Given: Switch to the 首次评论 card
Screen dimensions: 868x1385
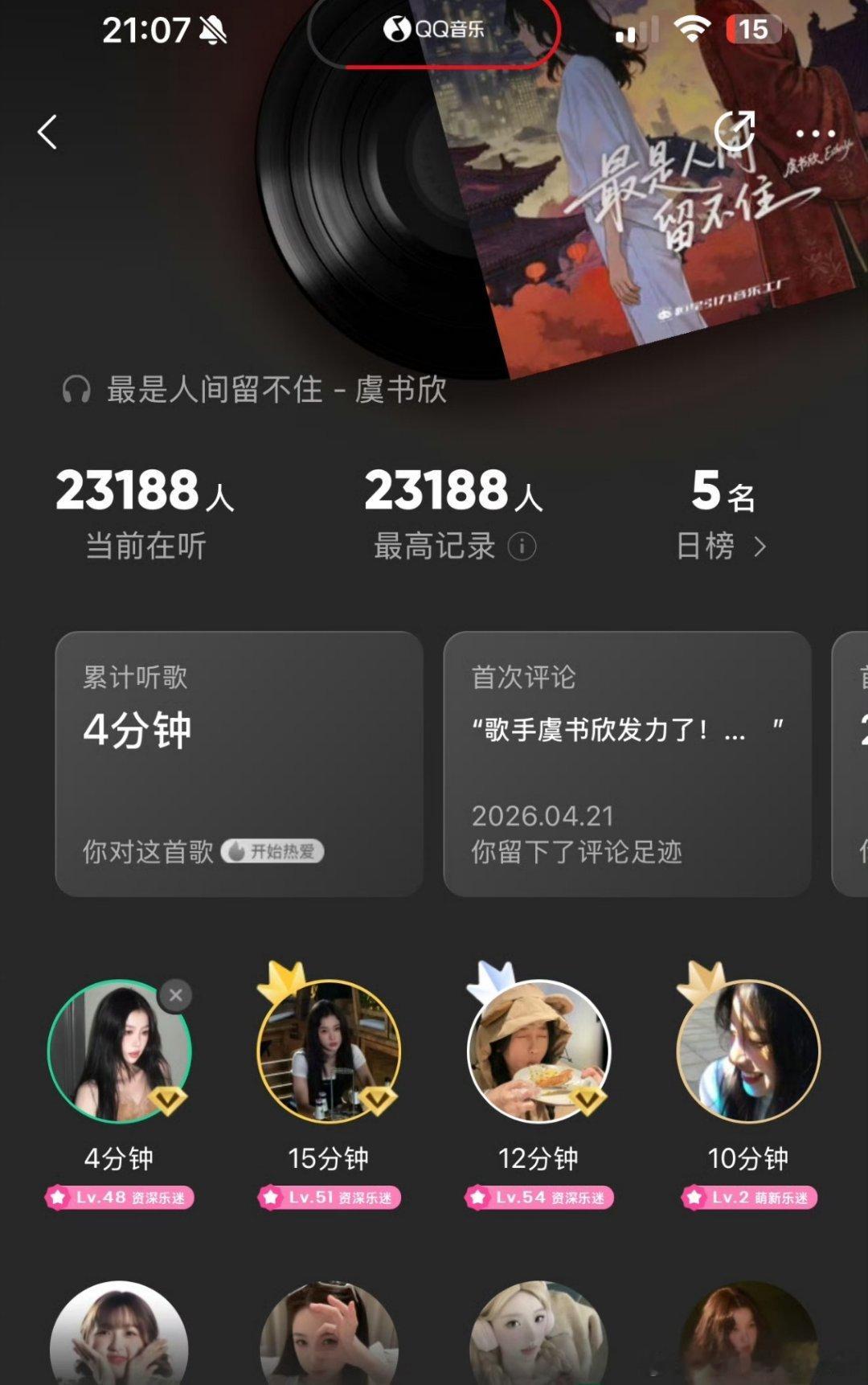Looking at the screenshot, I should (627, 764).
